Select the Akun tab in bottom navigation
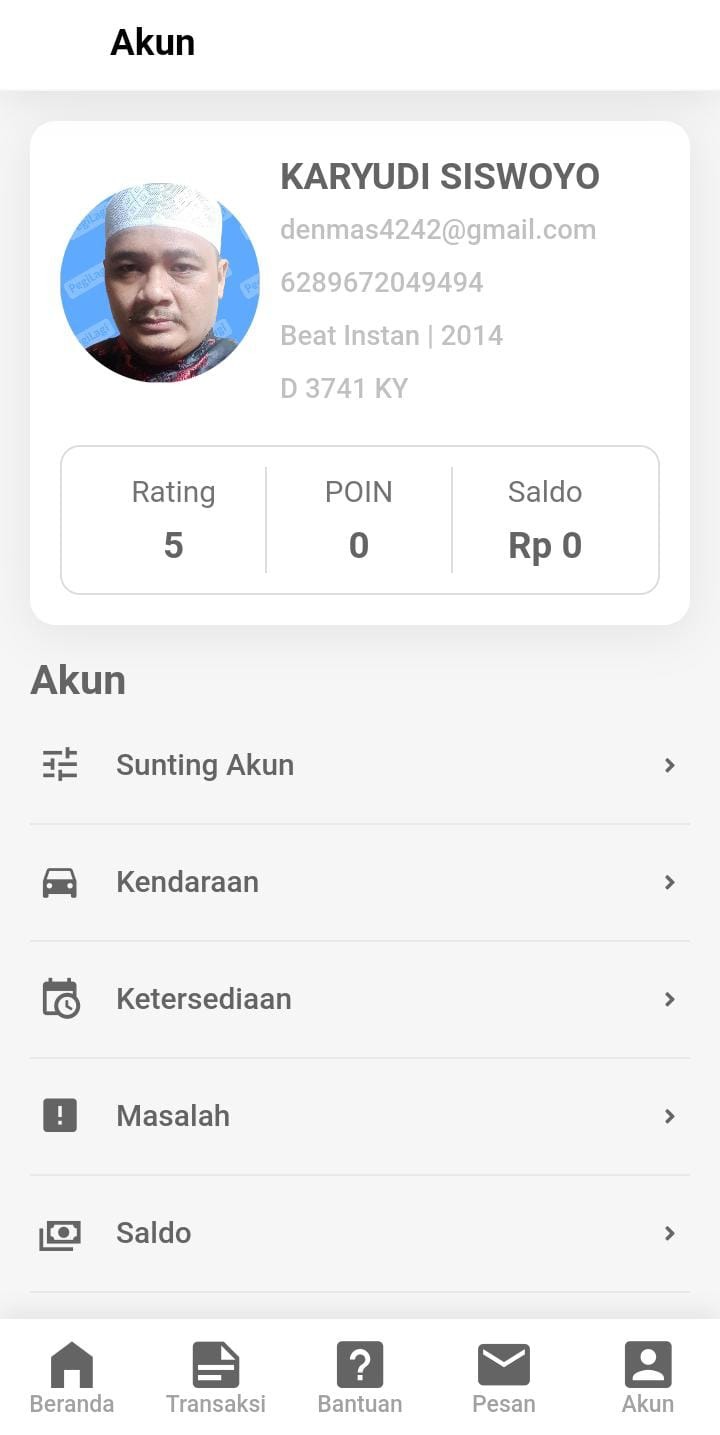This screenshot has height=1435, width=720. tap(648, 1378)
